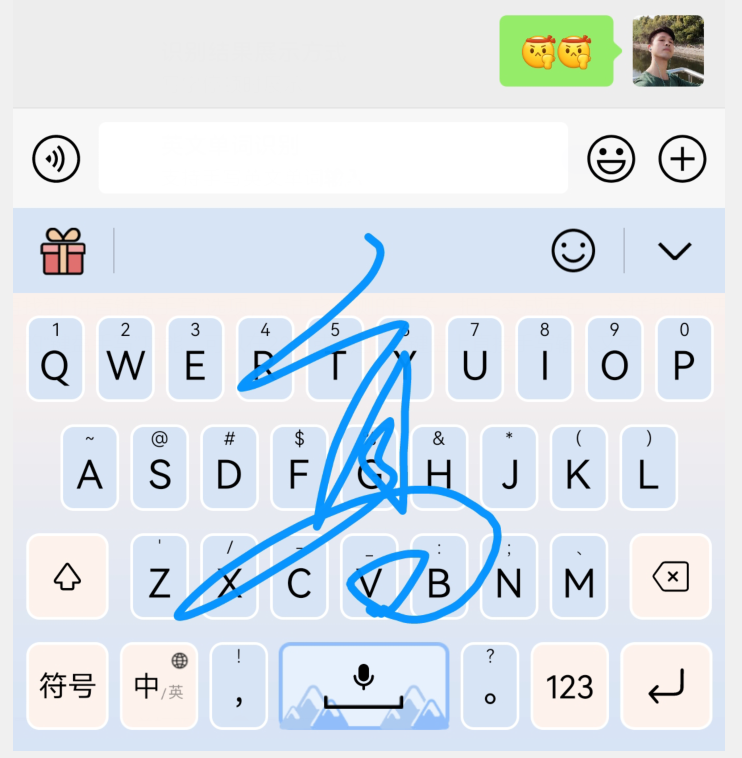Delete a character with backspace
The image size is (742, 758).
click(670, 576)
